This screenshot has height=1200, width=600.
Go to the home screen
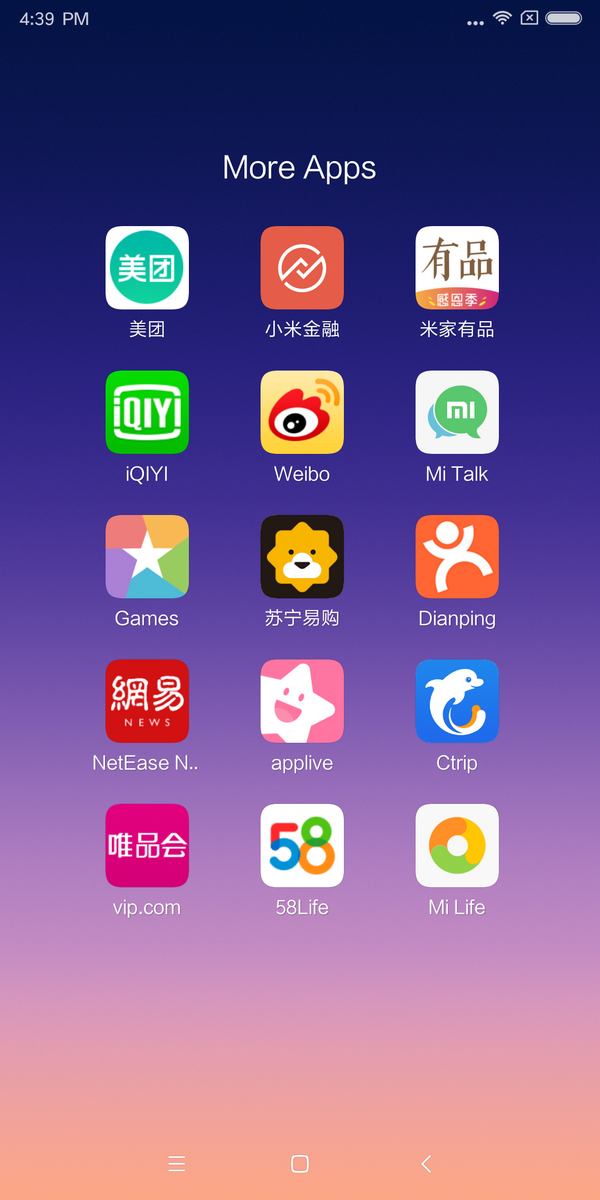[x=299, y=1163]
